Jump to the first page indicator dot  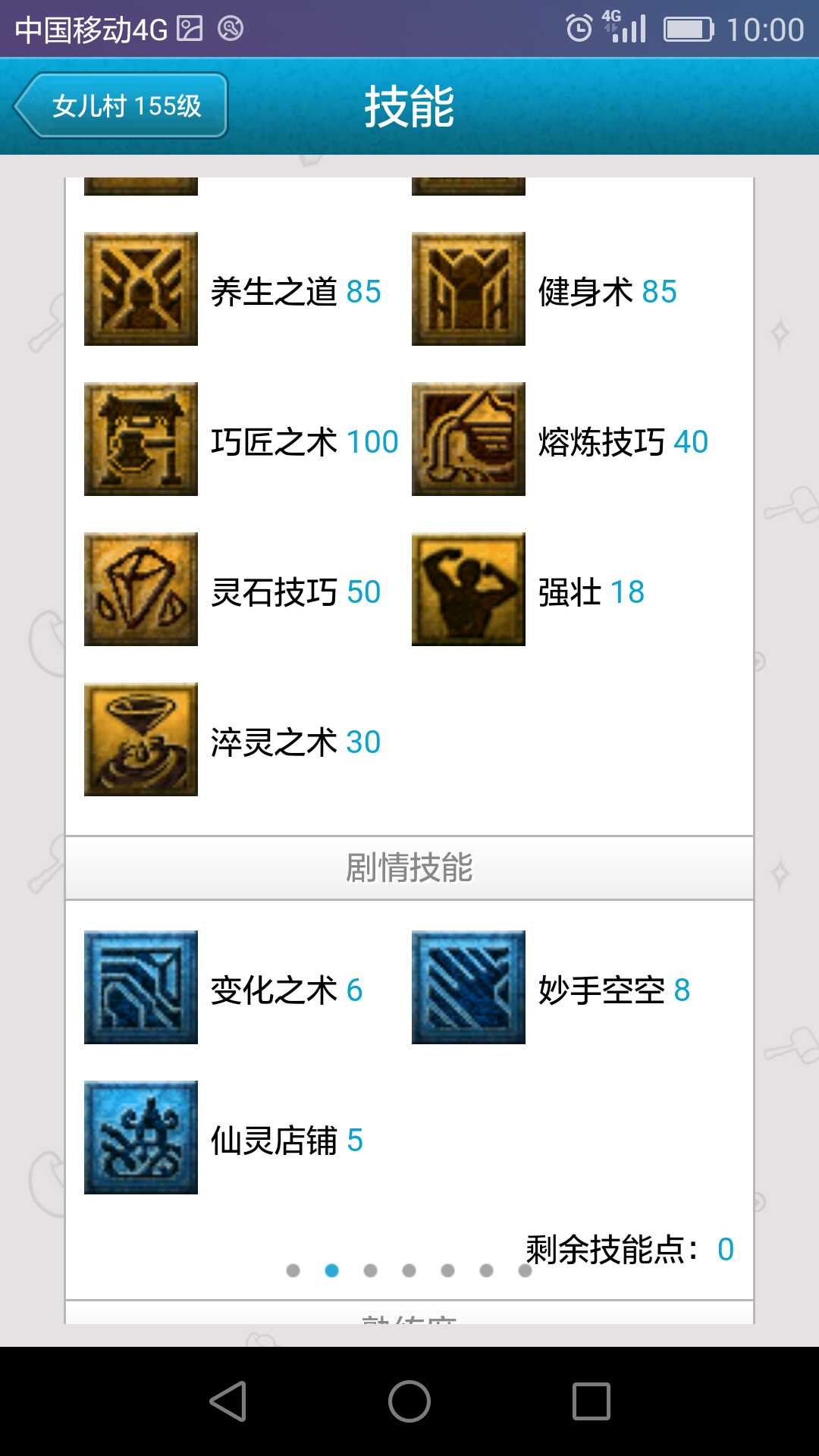point(293,1270)
